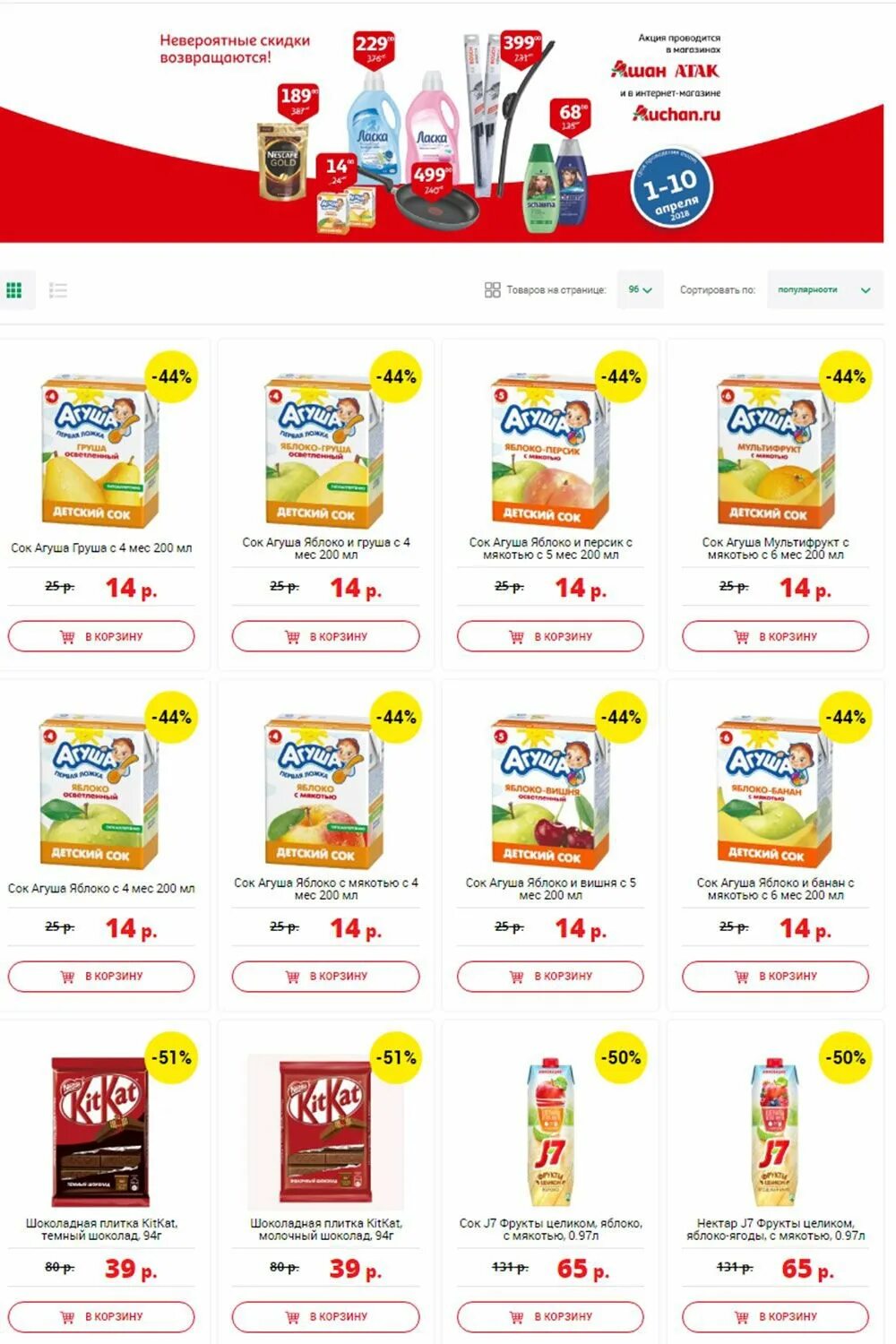Add KitKat темный шоколад to cart
This screenshot has width=896, height=1344.
coord(101,1316)
